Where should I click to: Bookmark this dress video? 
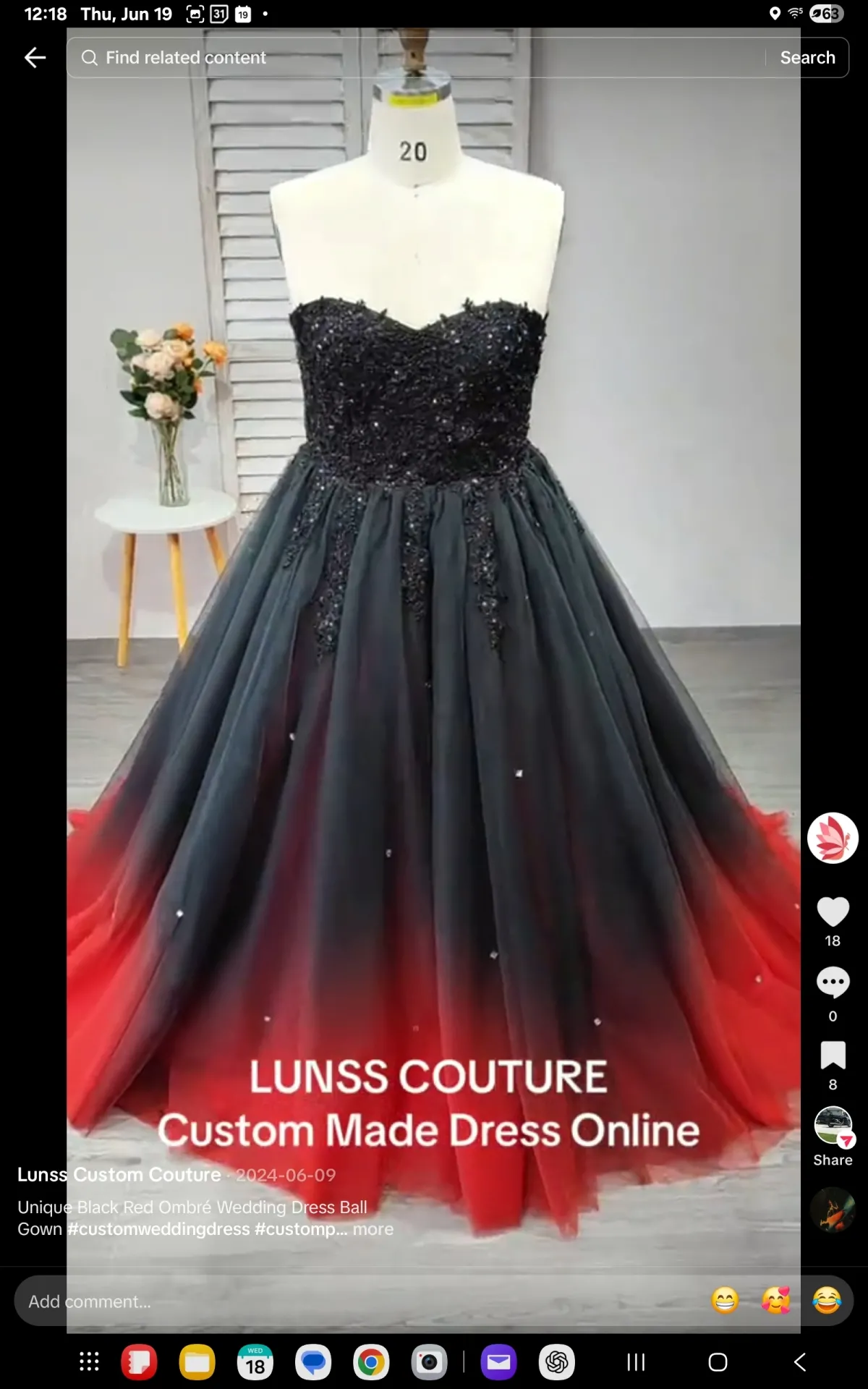pos(833,1055)
